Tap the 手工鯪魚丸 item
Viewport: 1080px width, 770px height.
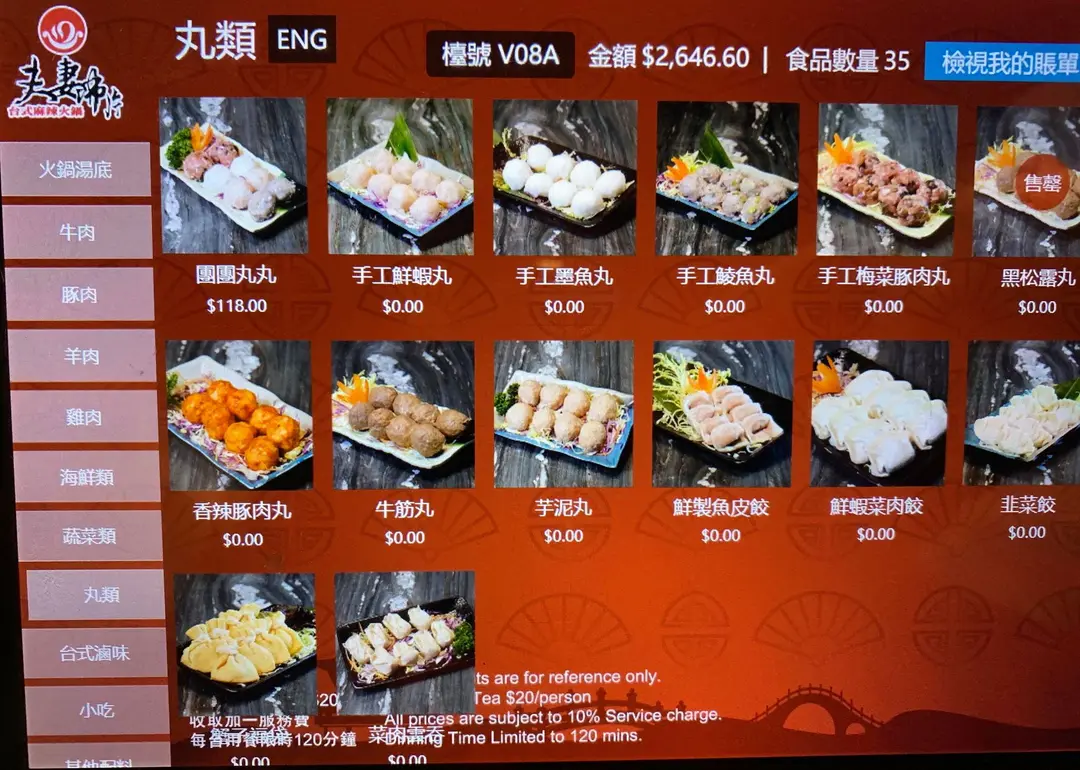point(726,177)
